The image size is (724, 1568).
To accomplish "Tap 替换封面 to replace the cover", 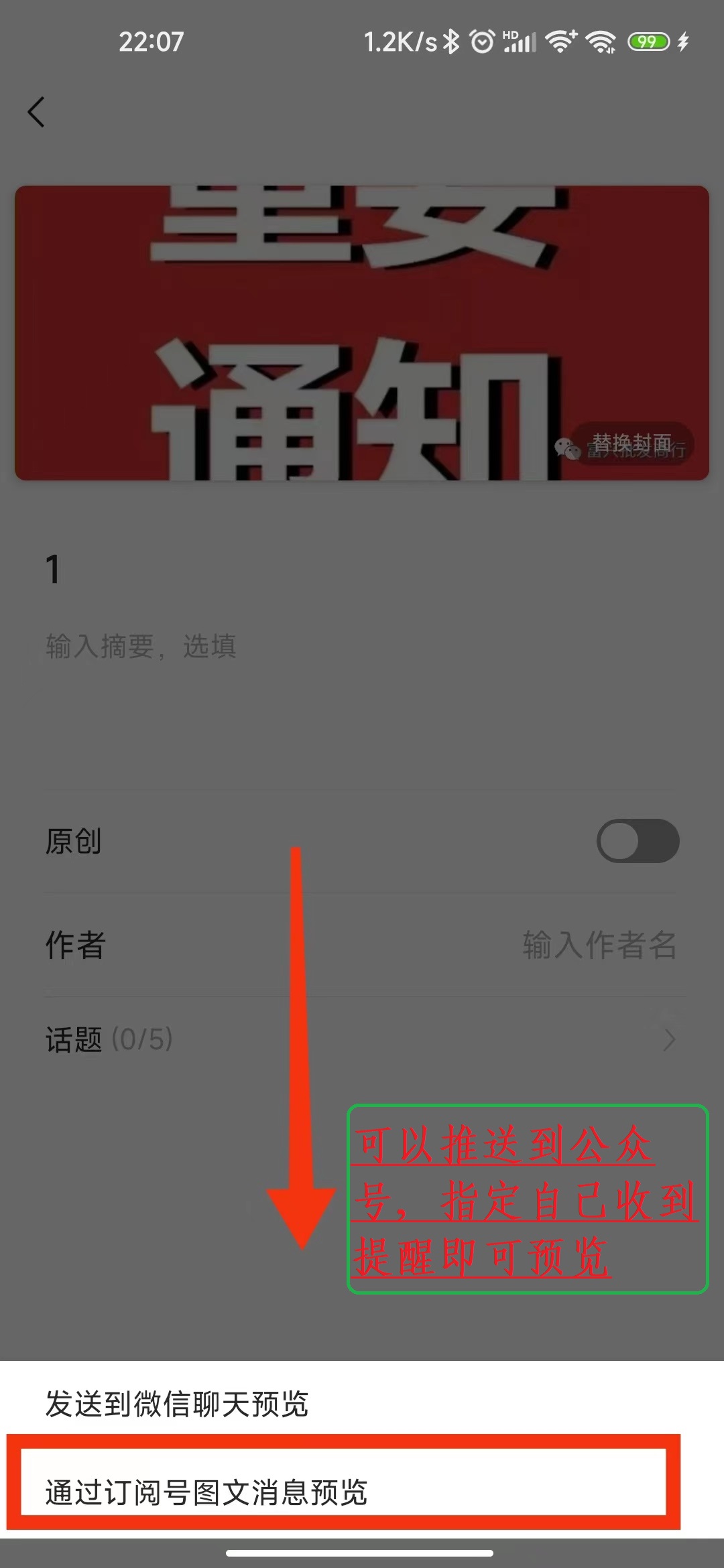I will [631, 444].
